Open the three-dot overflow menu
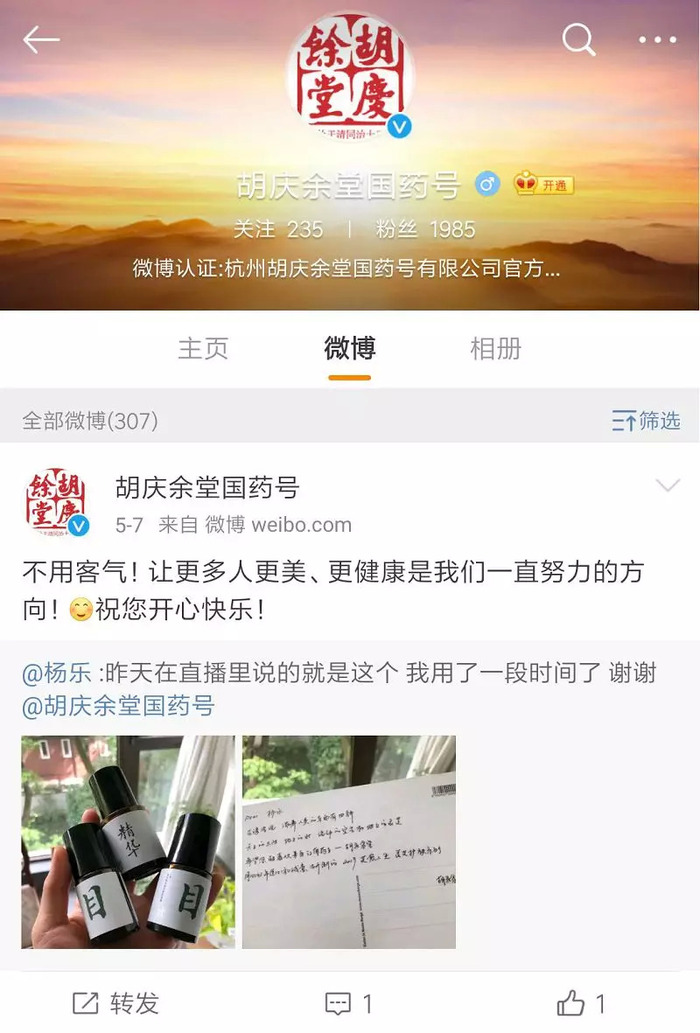 coord(657,40)
